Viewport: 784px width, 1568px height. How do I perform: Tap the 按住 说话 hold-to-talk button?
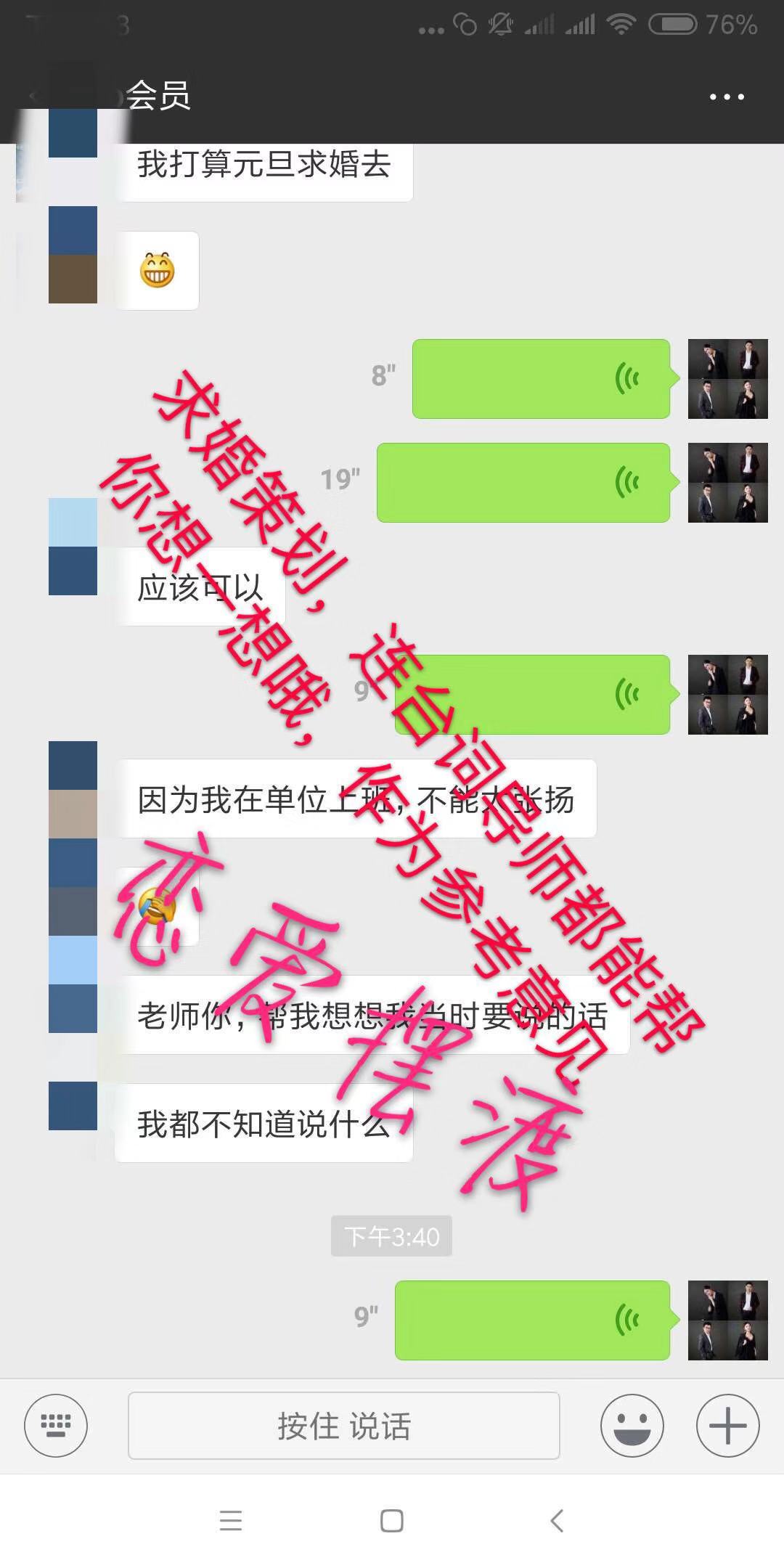coord(343,1426)
